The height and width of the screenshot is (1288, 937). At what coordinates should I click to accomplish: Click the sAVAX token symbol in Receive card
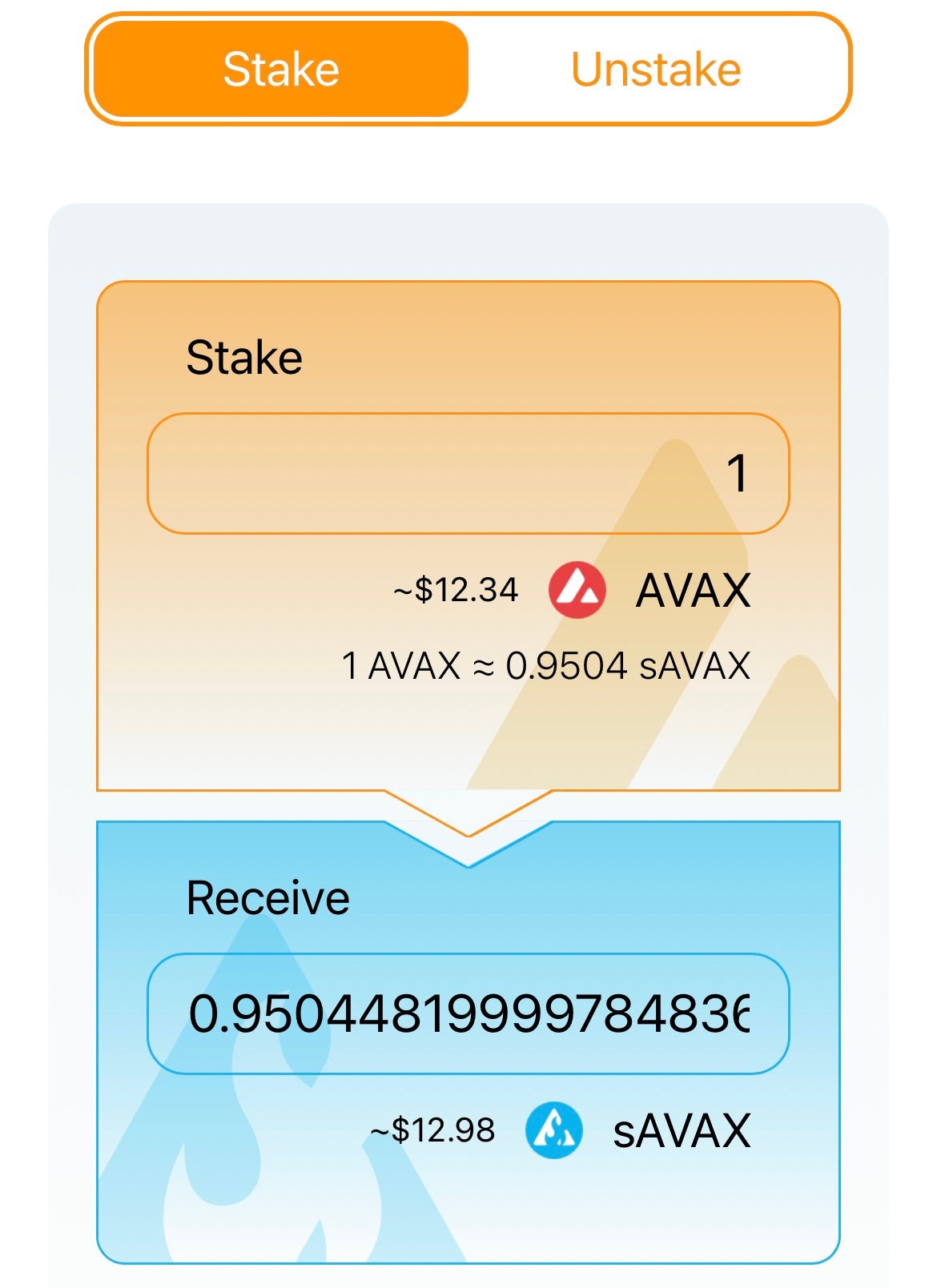pyautogui.click(x=682, y=1131)
